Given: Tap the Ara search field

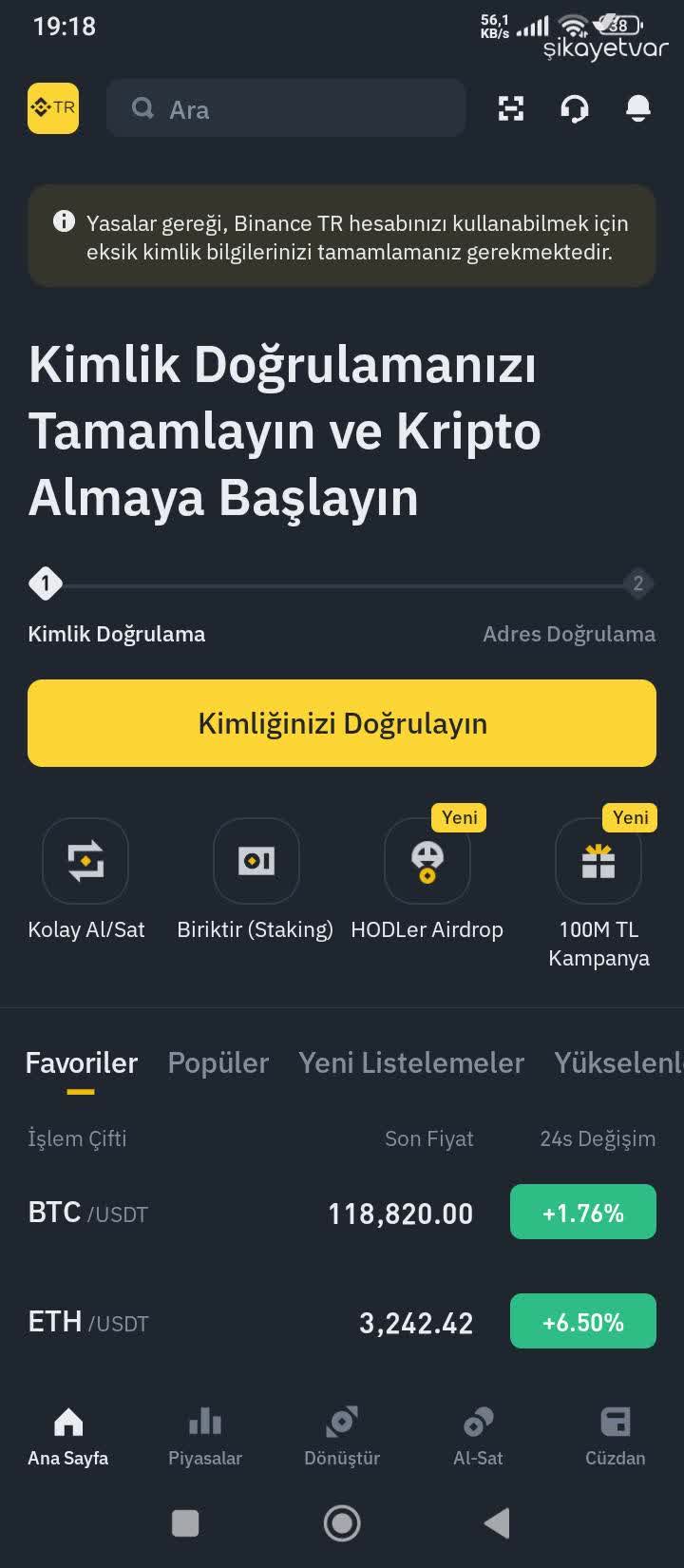Looking at the screenshot, I should (x=285, y=108).
